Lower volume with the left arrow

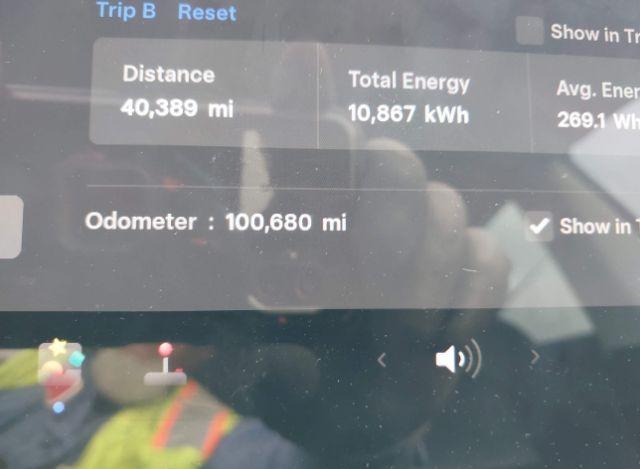pos(381,359)
